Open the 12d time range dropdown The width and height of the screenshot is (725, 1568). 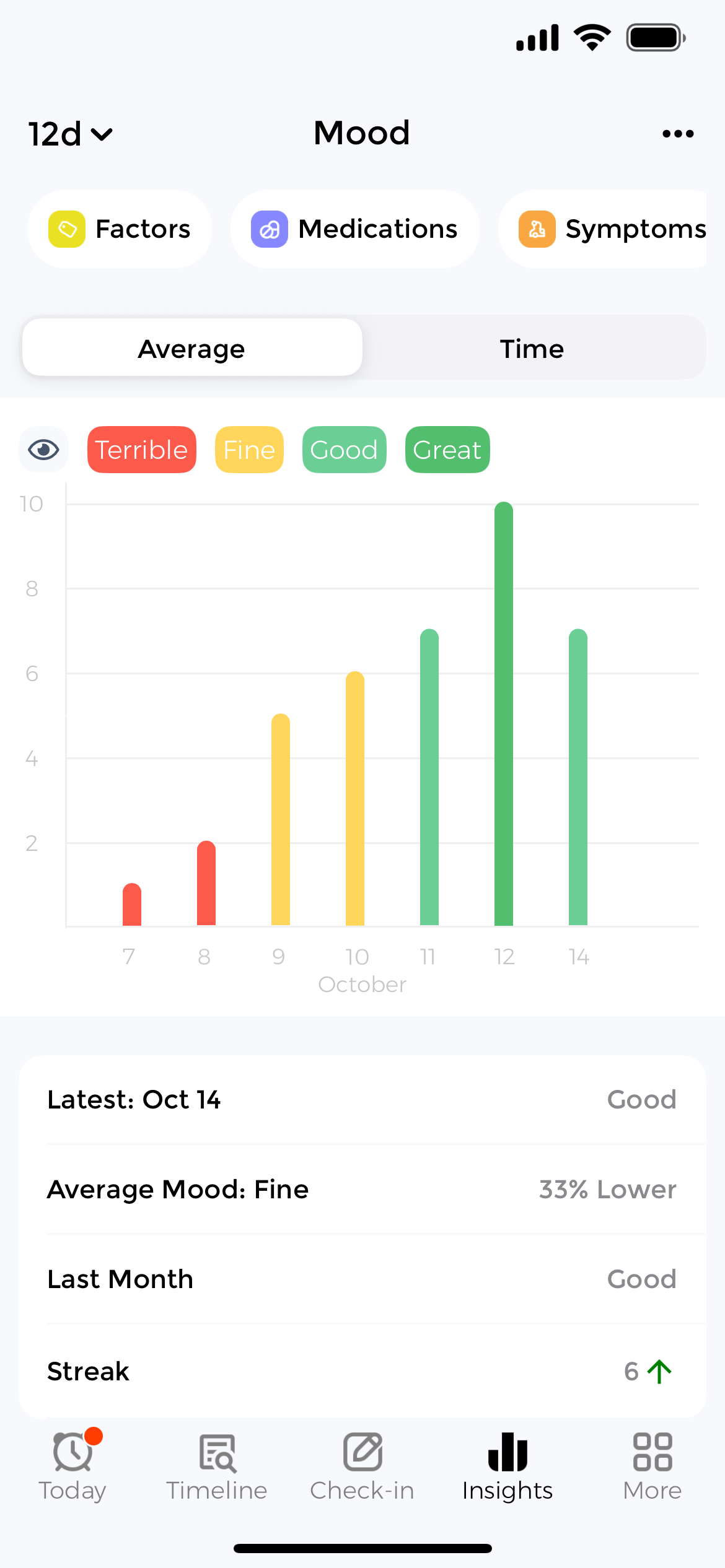[x=71, y=134]
